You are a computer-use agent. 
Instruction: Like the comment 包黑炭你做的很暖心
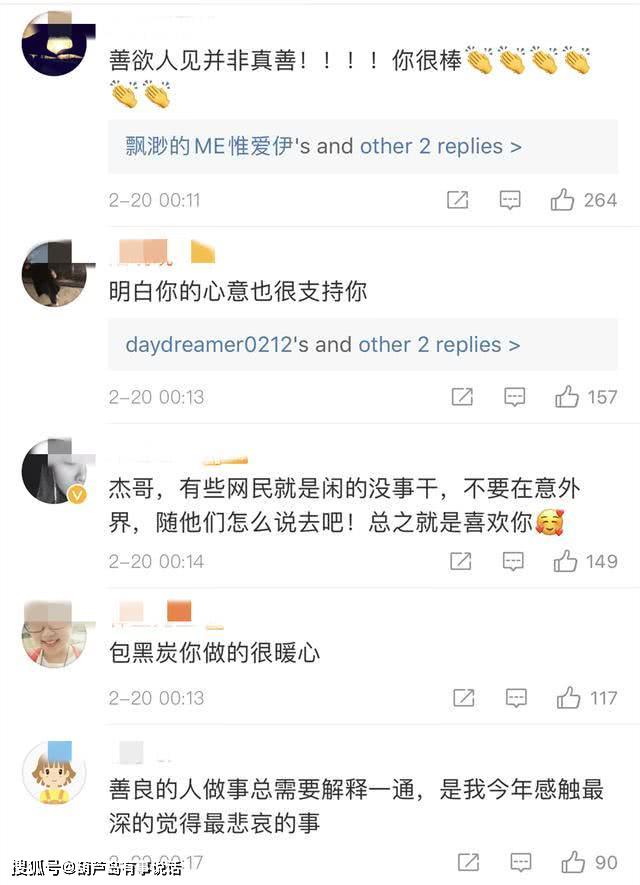coord(569,698)
